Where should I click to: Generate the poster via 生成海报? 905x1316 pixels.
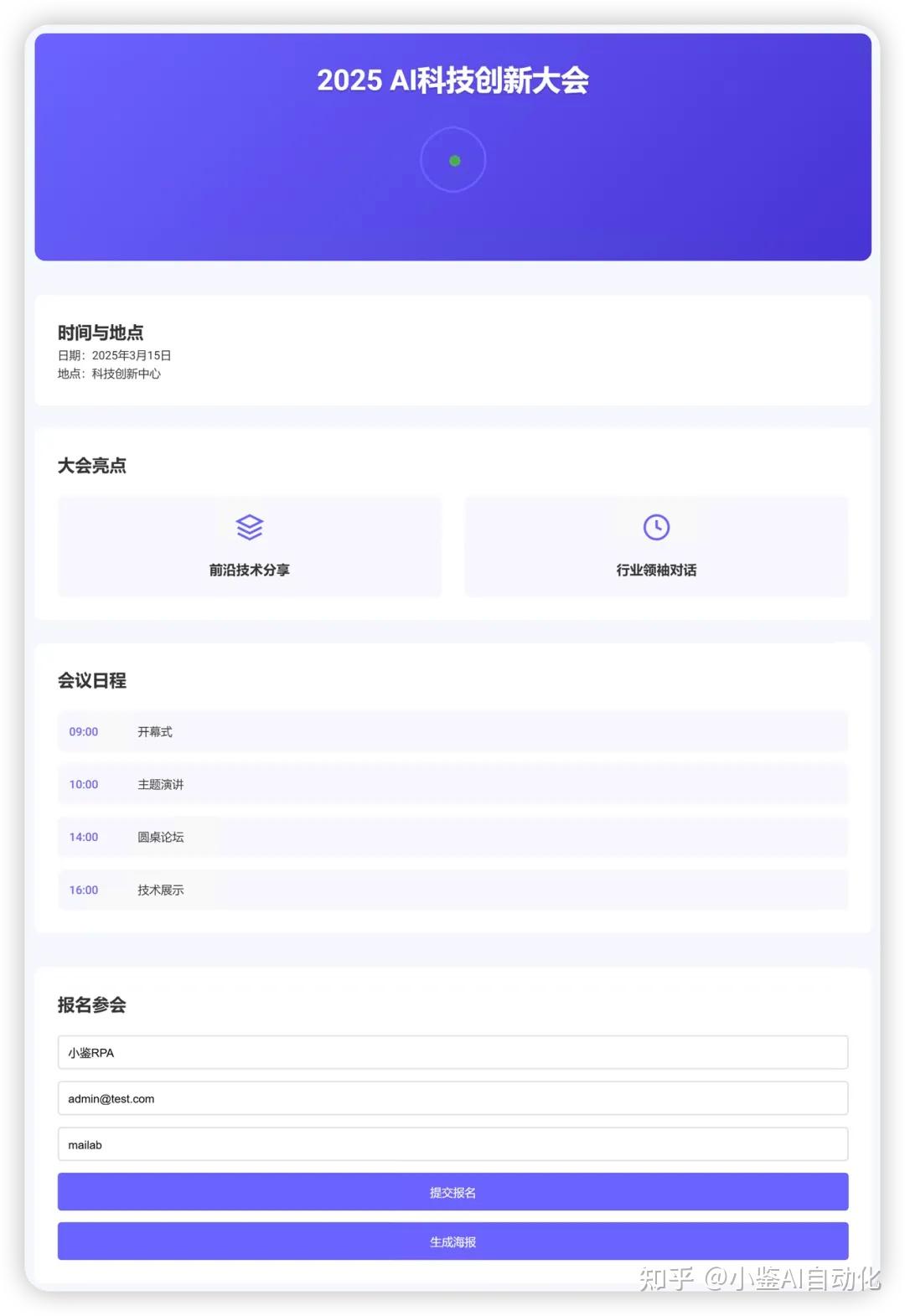pos(452,1241)
